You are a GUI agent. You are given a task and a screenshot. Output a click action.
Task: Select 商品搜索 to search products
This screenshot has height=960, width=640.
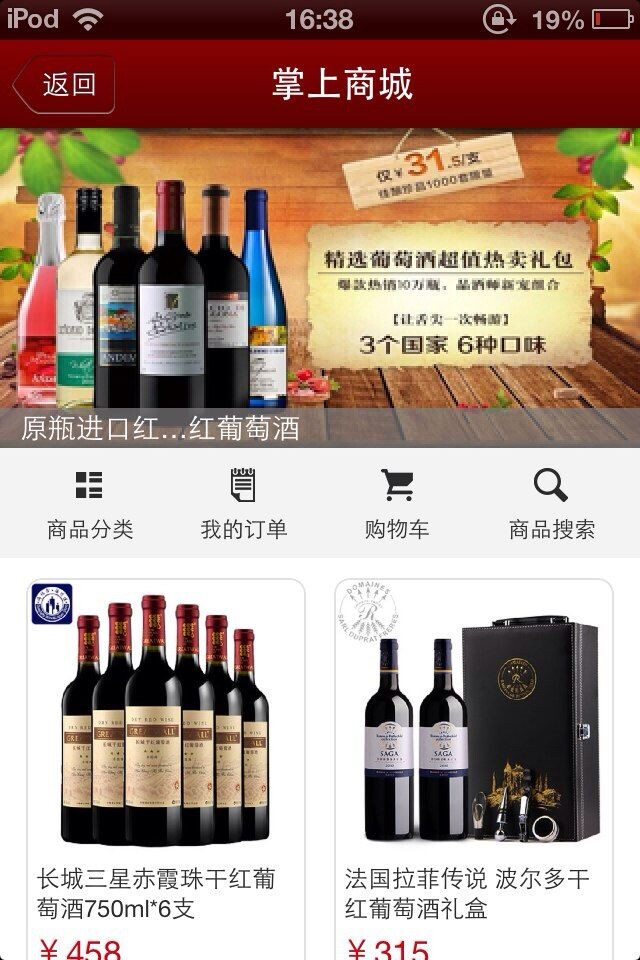point(551,504)
